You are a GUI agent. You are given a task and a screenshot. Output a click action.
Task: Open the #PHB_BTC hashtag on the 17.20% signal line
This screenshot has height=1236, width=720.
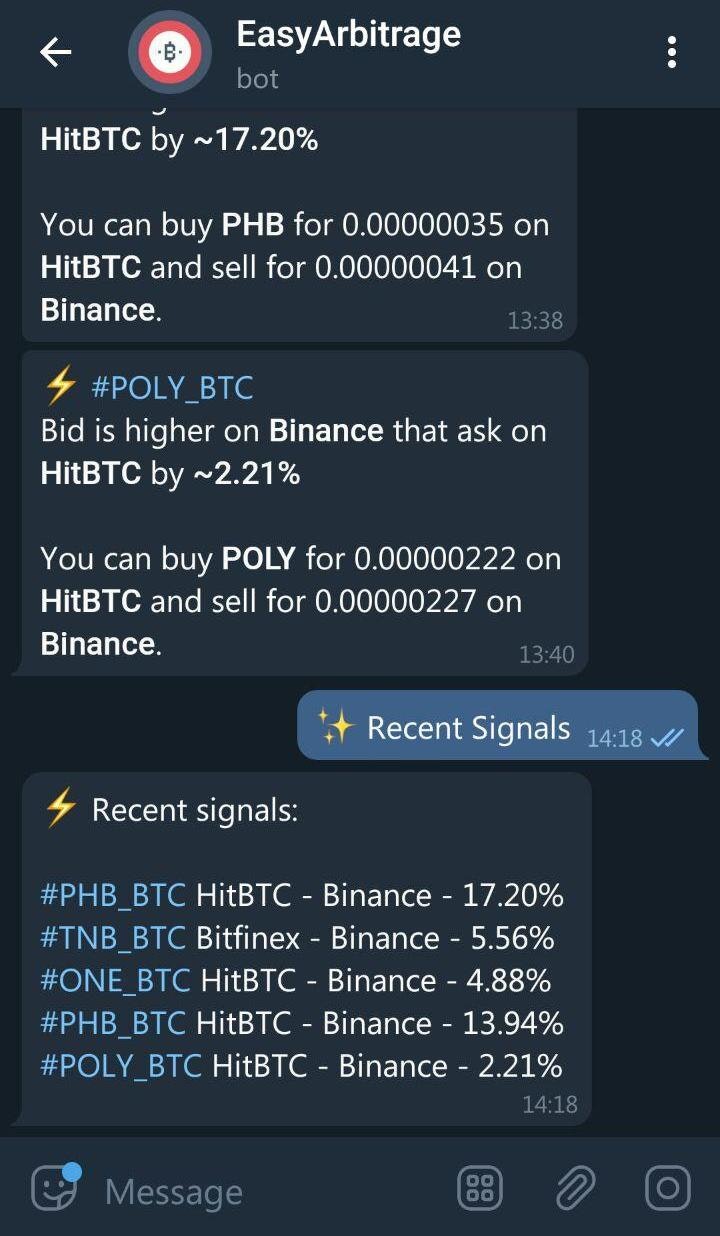tap(113, 895)
